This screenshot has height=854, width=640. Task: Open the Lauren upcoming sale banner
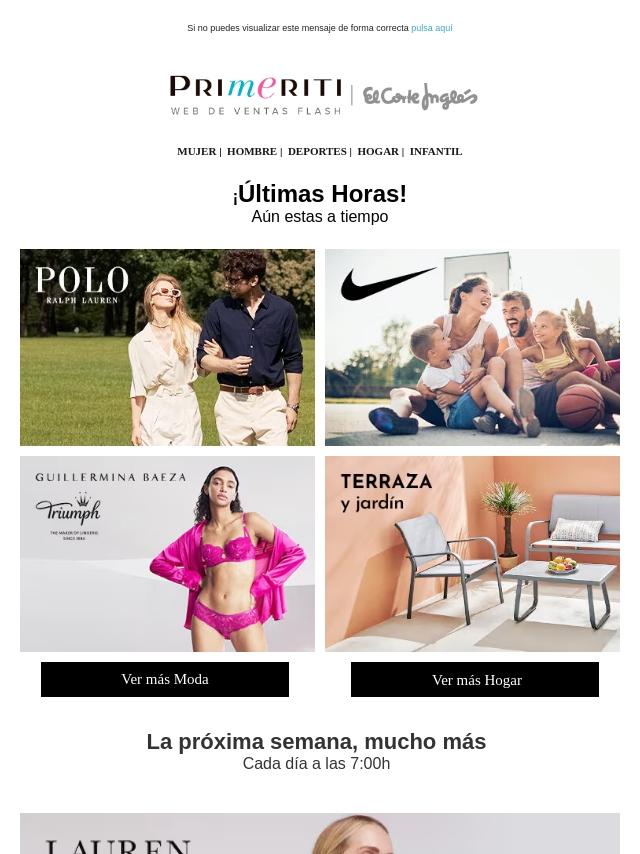pos(320,834)
